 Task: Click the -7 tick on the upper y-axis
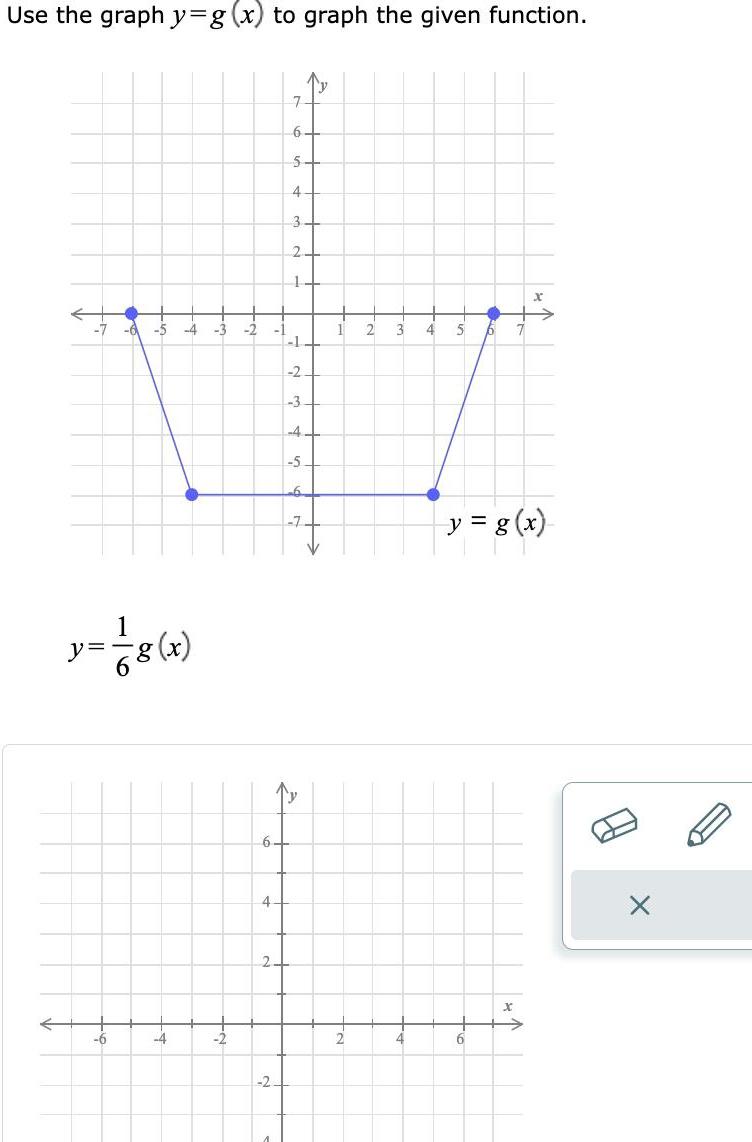pos(296,521)
